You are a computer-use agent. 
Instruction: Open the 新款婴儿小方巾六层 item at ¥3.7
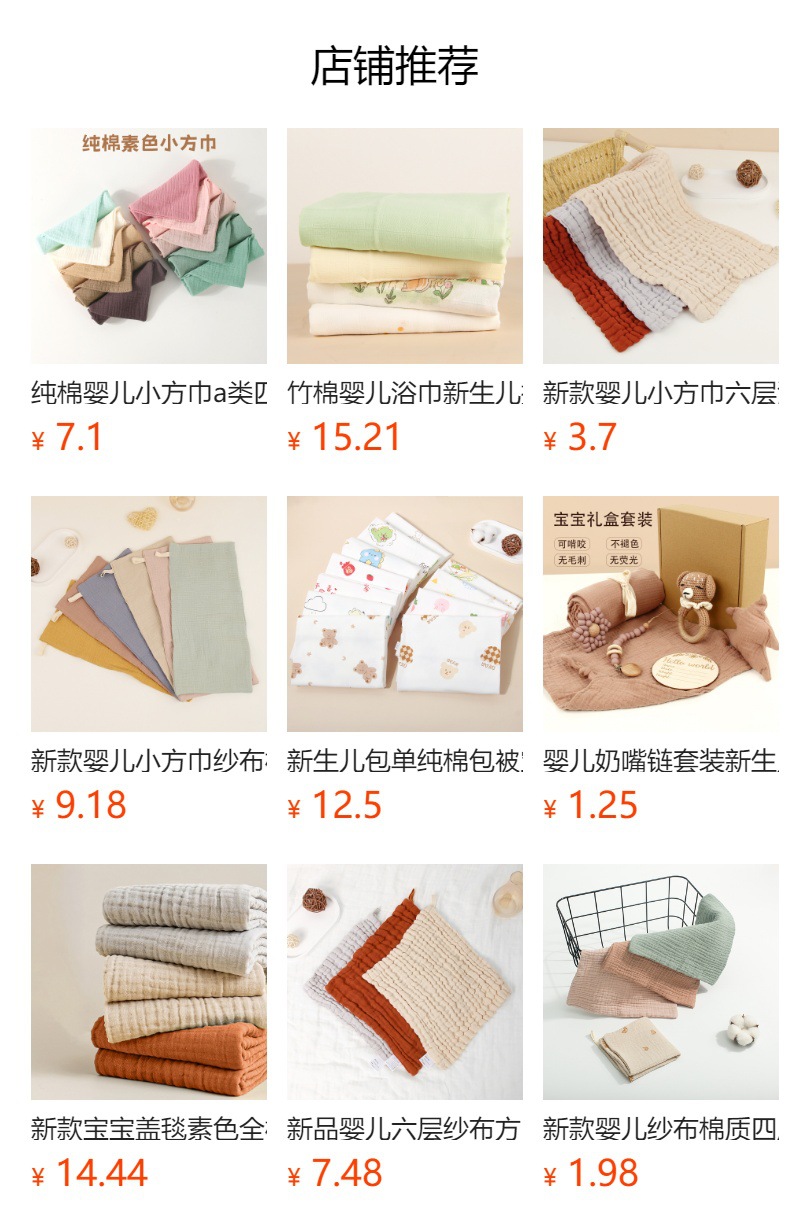coord(660,246)
